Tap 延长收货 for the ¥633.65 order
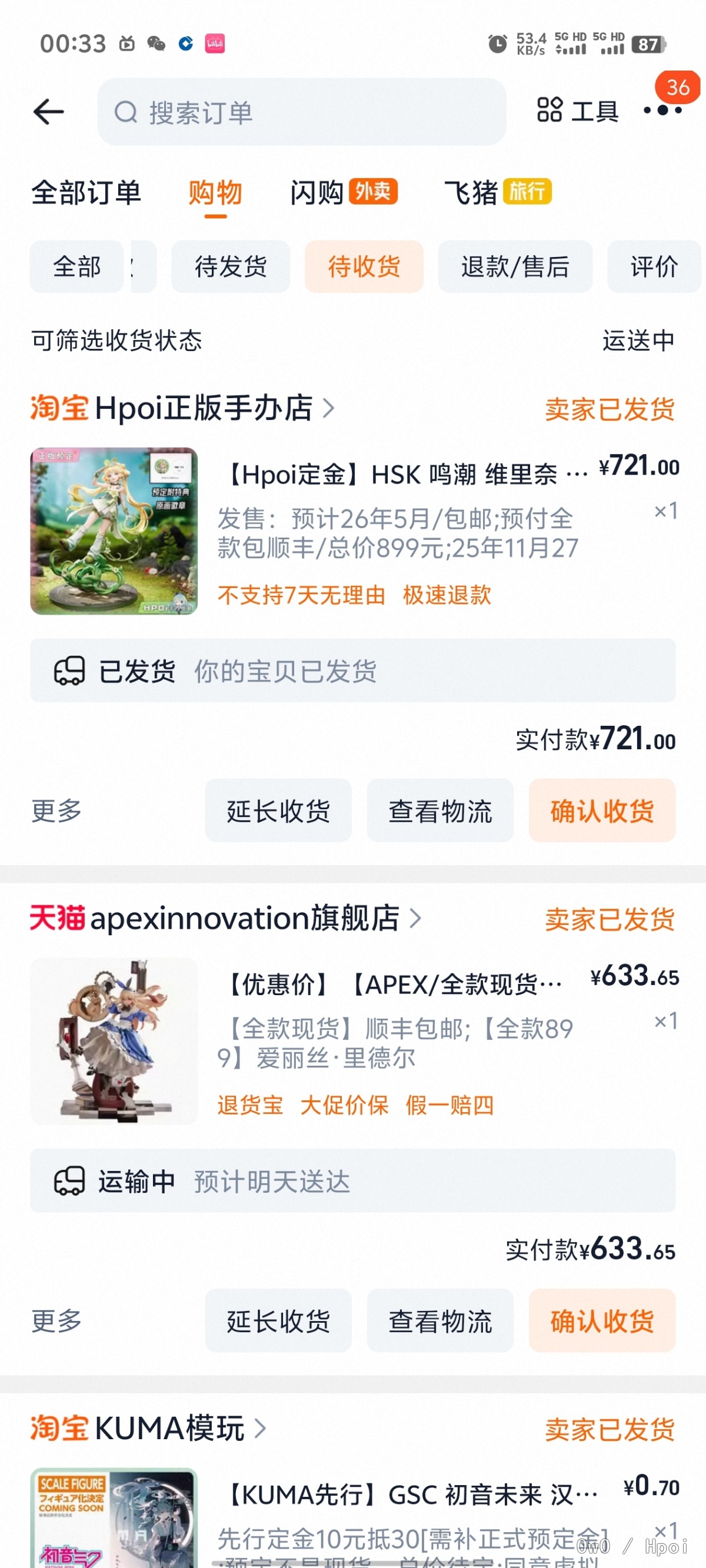Viewport: 706px width, 1568px height. tap(278, 1320)
